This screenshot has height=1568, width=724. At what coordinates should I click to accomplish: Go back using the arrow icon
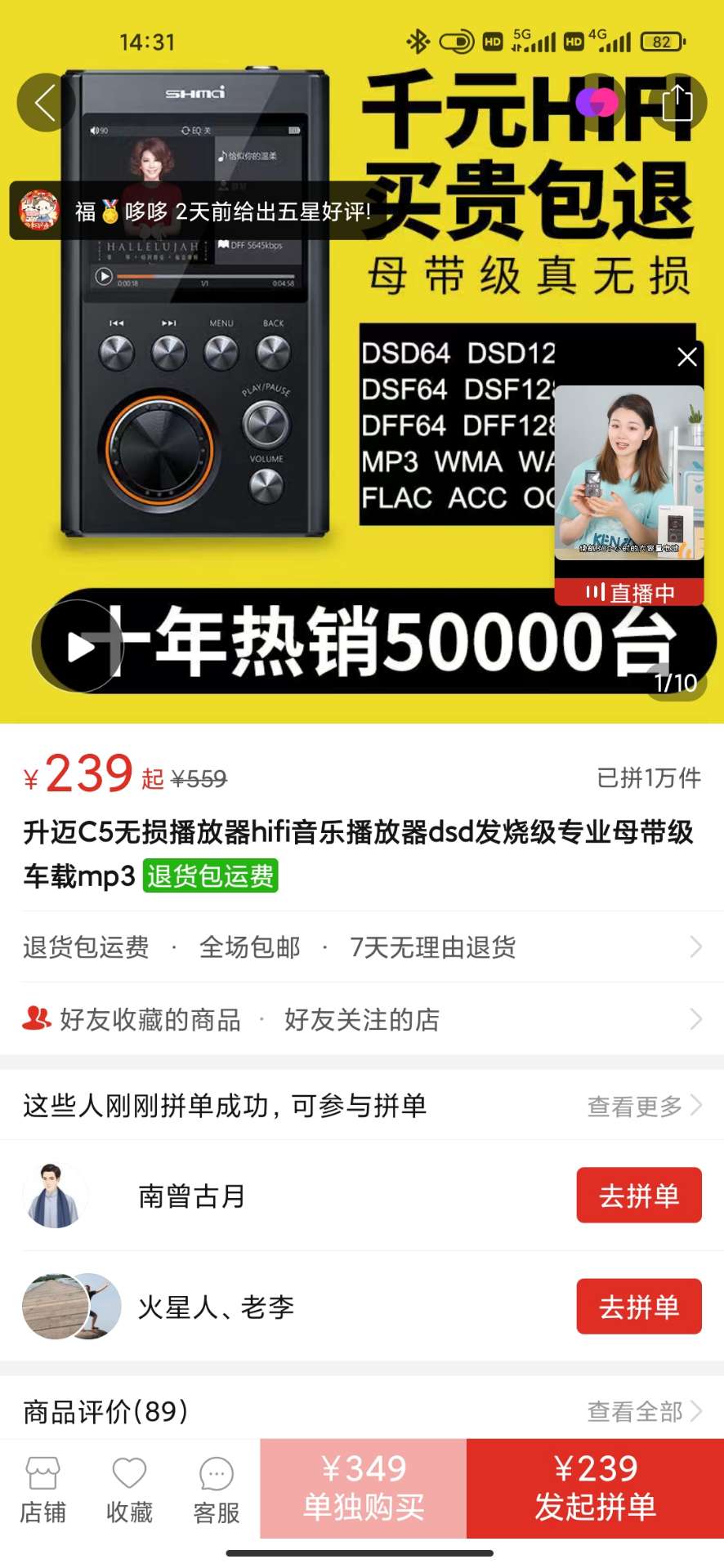[46, 103]
